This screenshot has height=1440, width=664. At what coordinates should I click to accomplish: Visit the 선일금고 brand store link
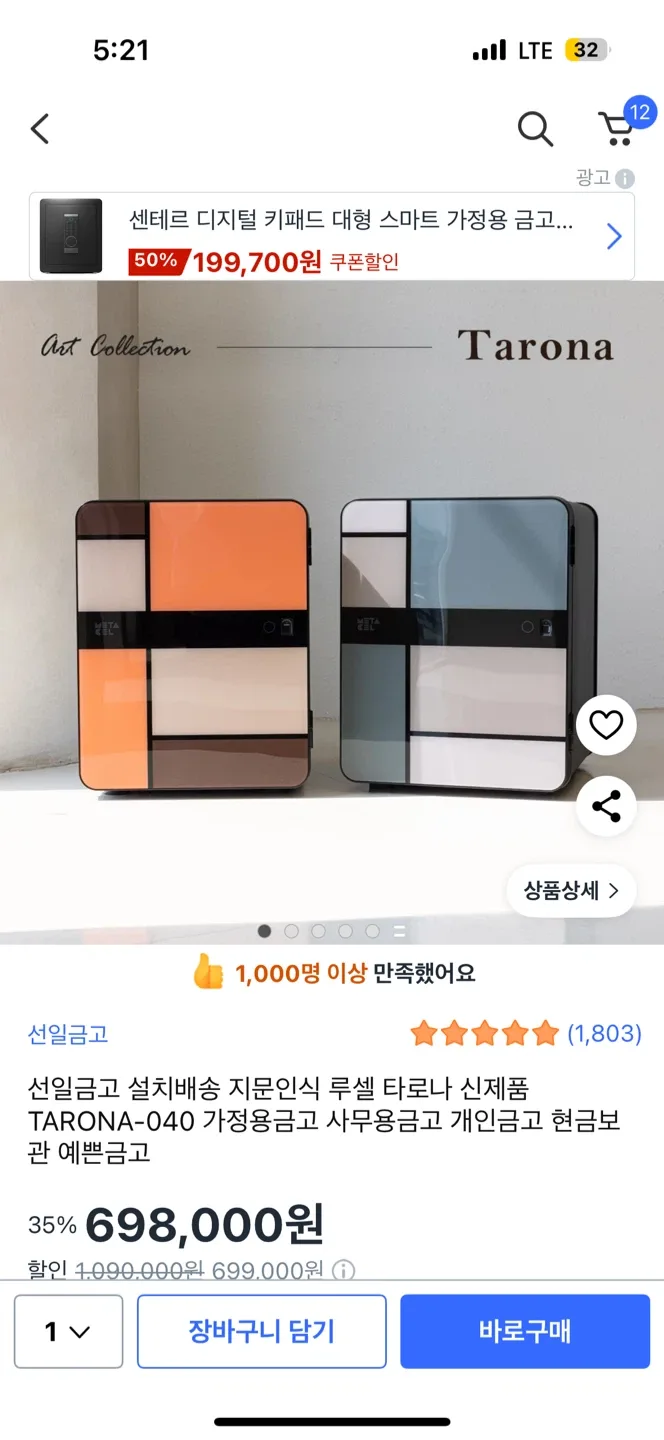coord(68,1034)
